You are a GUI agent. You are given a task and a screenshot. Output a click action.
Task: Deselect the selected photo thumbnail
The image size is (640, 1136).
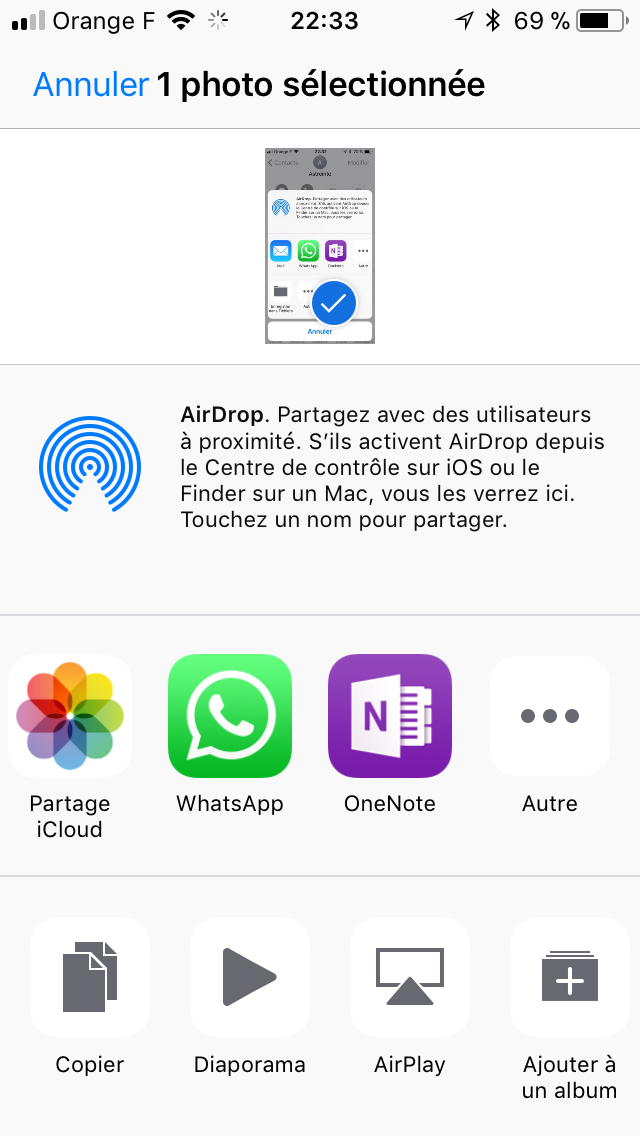pyautogui.click(x=320, y=246)
